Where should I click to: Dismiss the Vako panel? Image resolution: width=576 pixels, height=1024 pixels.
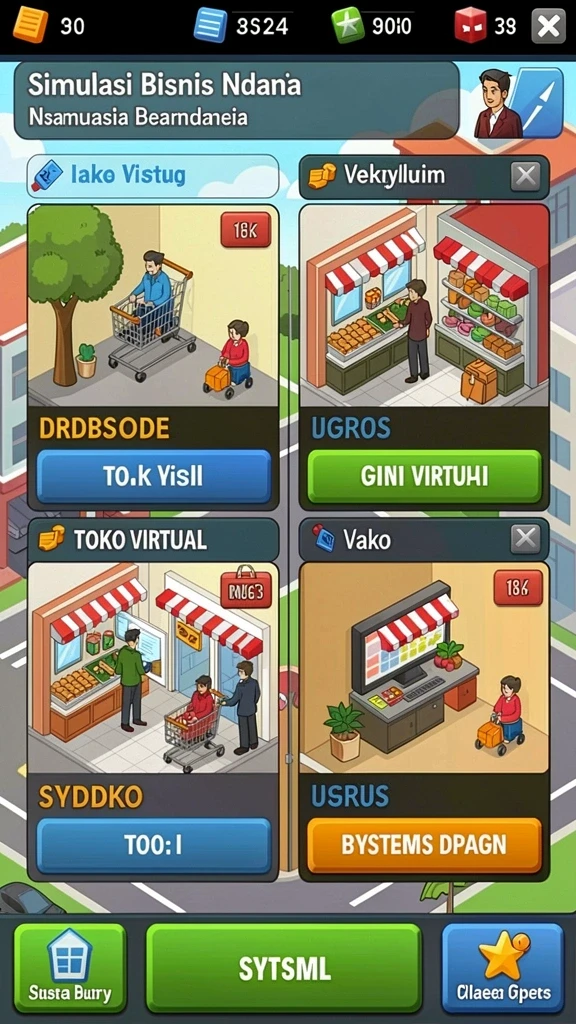526,539
